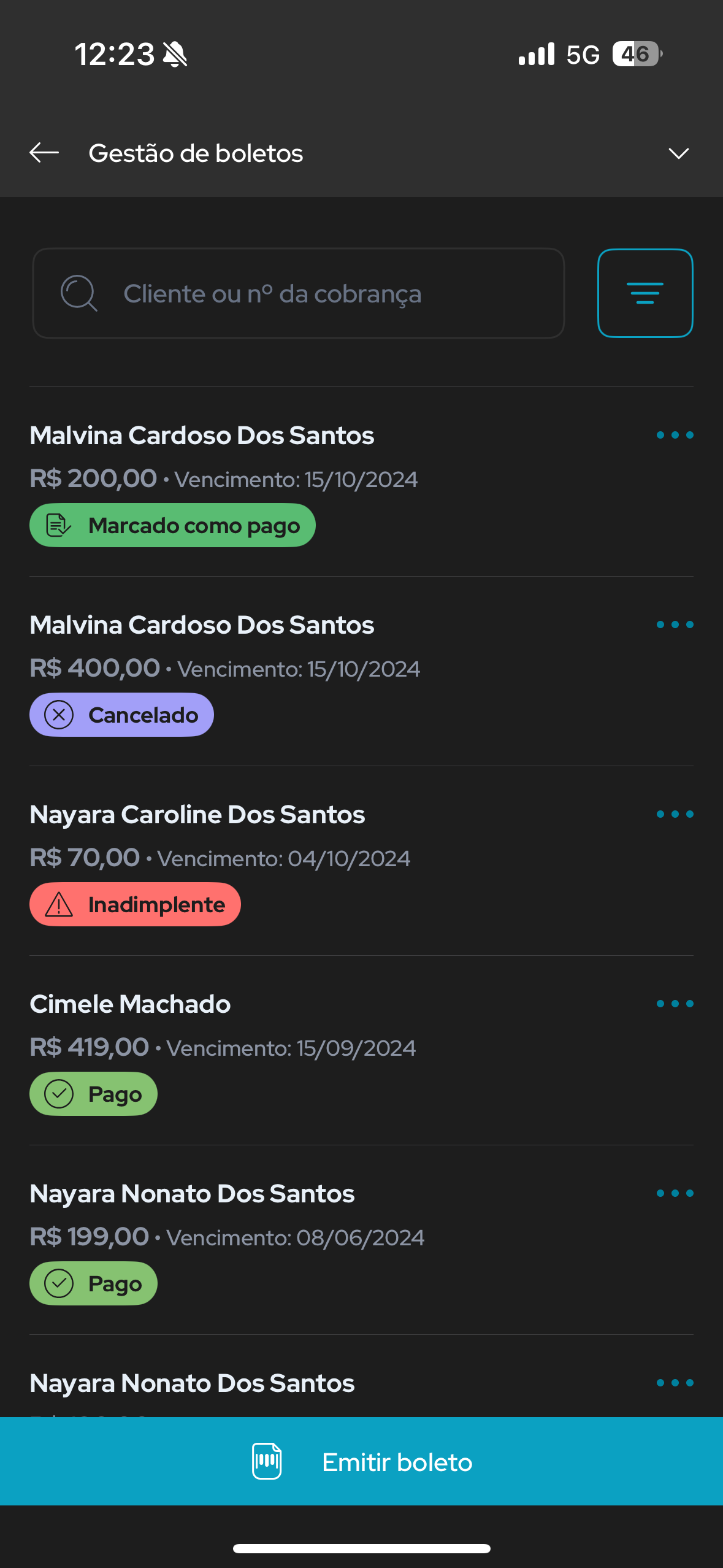
Task: Show options for Nayara Nonato's R$ 199,00 boleto
Action: (675, 1194)
